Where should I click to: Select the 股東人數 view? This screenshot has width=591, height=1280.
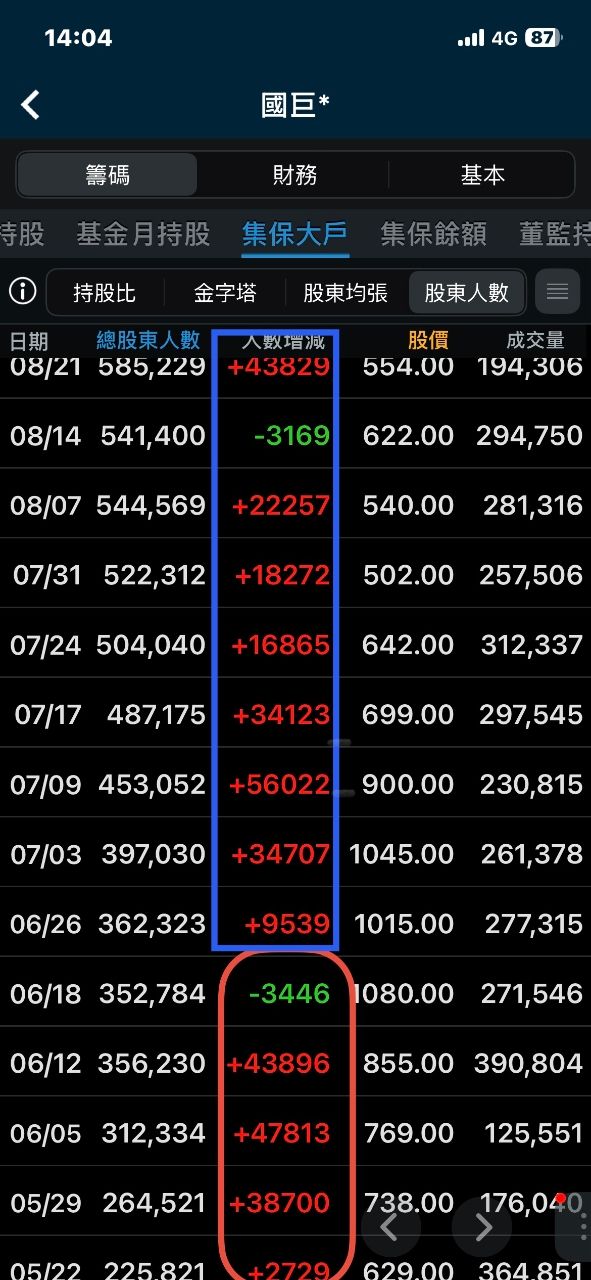(x=467, y=292)
